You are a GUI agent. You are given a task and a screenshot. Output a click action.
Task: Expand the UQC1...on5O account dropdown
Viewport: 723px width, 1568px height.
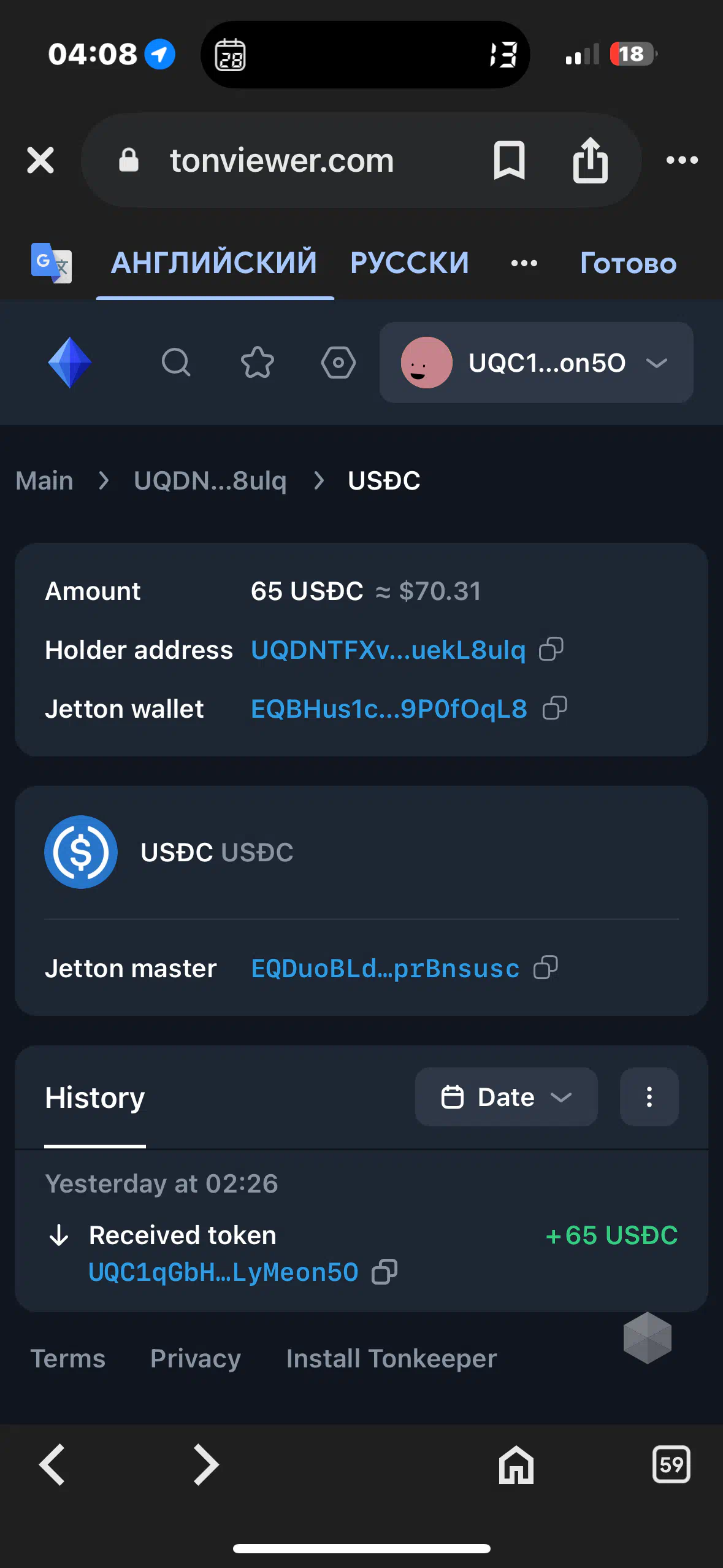pyautogui.click(x=537, y=363)
